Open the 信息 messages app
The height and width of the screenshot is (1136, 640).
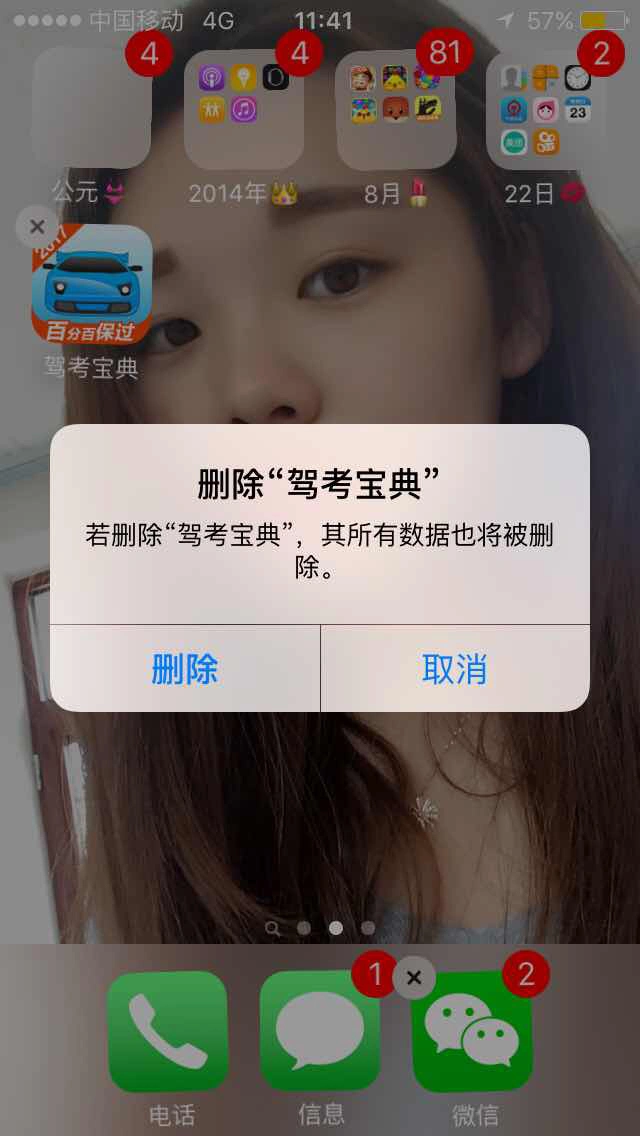320,1032
